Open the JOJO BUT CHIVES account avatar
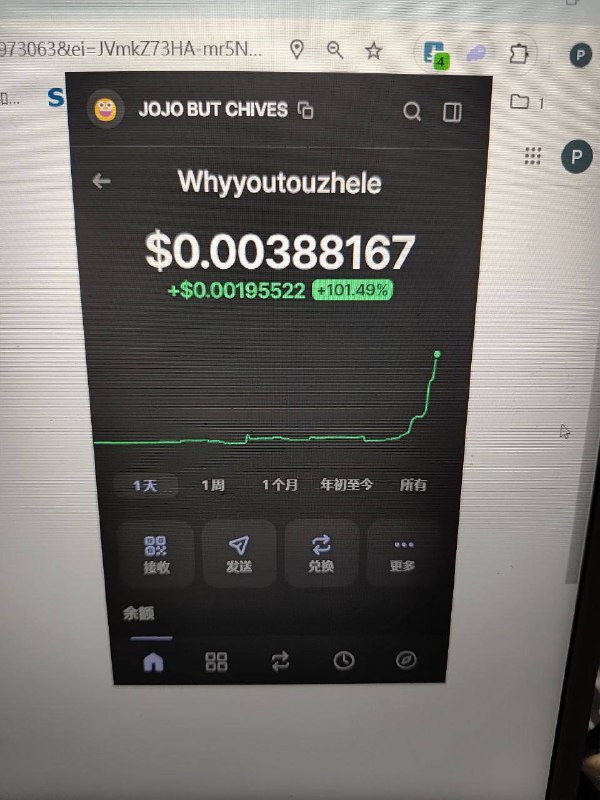 [106, 110]
